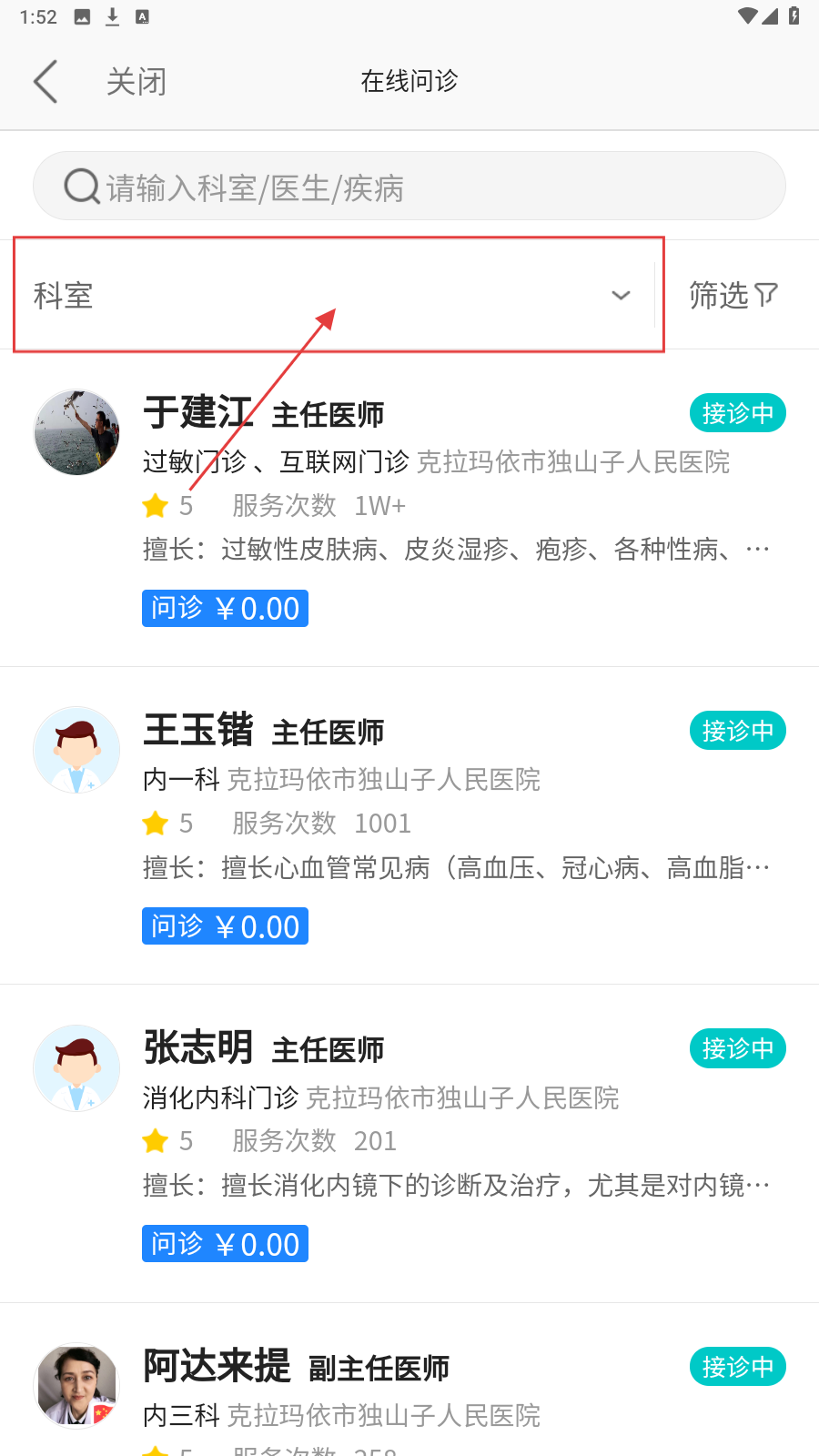Go back using the top-left arrow
Screen dimensions: 819x1456
pyautogui.click(x=45, y=82)
